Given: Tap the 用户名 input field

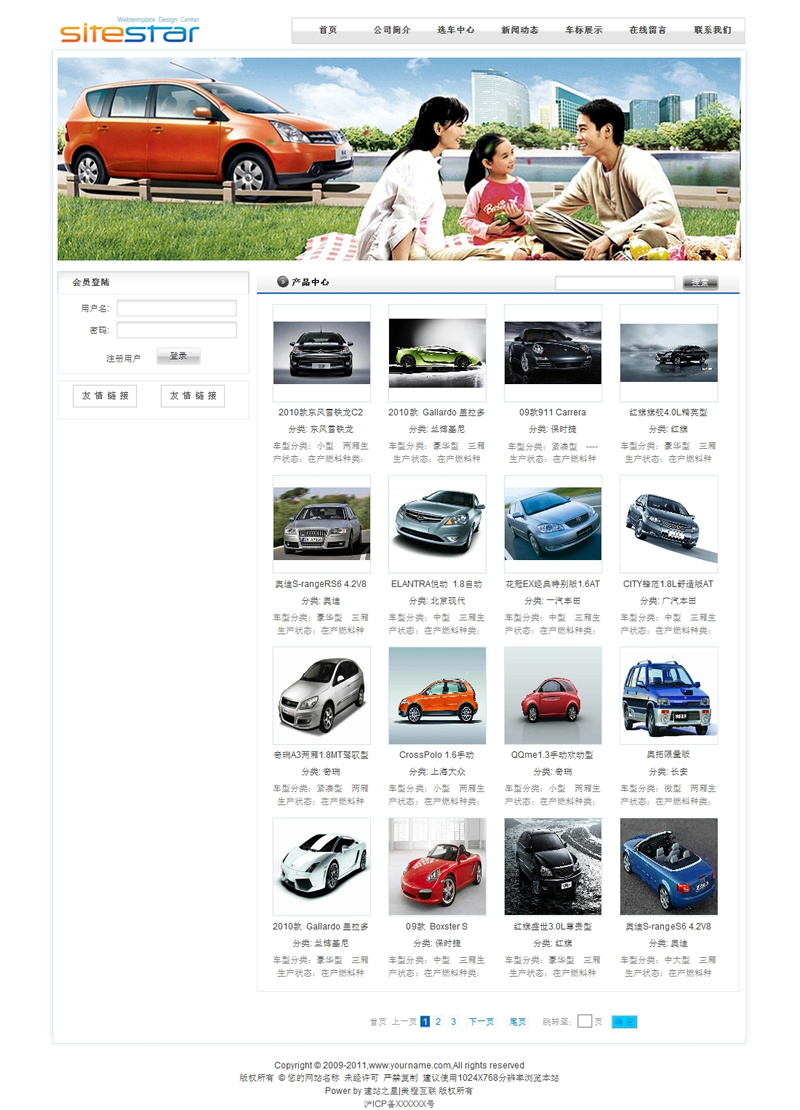Looking at the screenshot, I should 177,308.
